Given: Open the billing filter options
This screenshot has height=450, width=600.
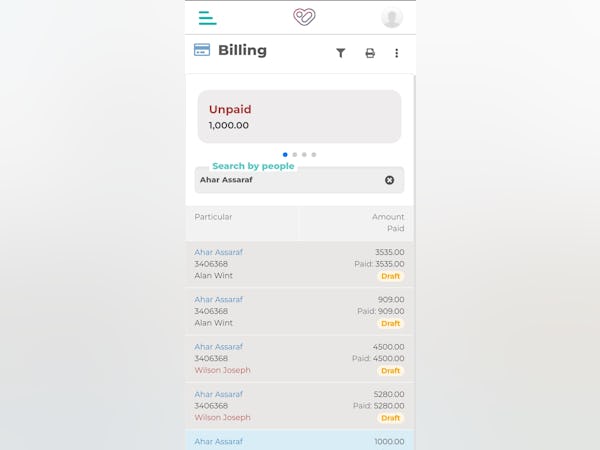Looking at the screenshot, I should (340, 53).
